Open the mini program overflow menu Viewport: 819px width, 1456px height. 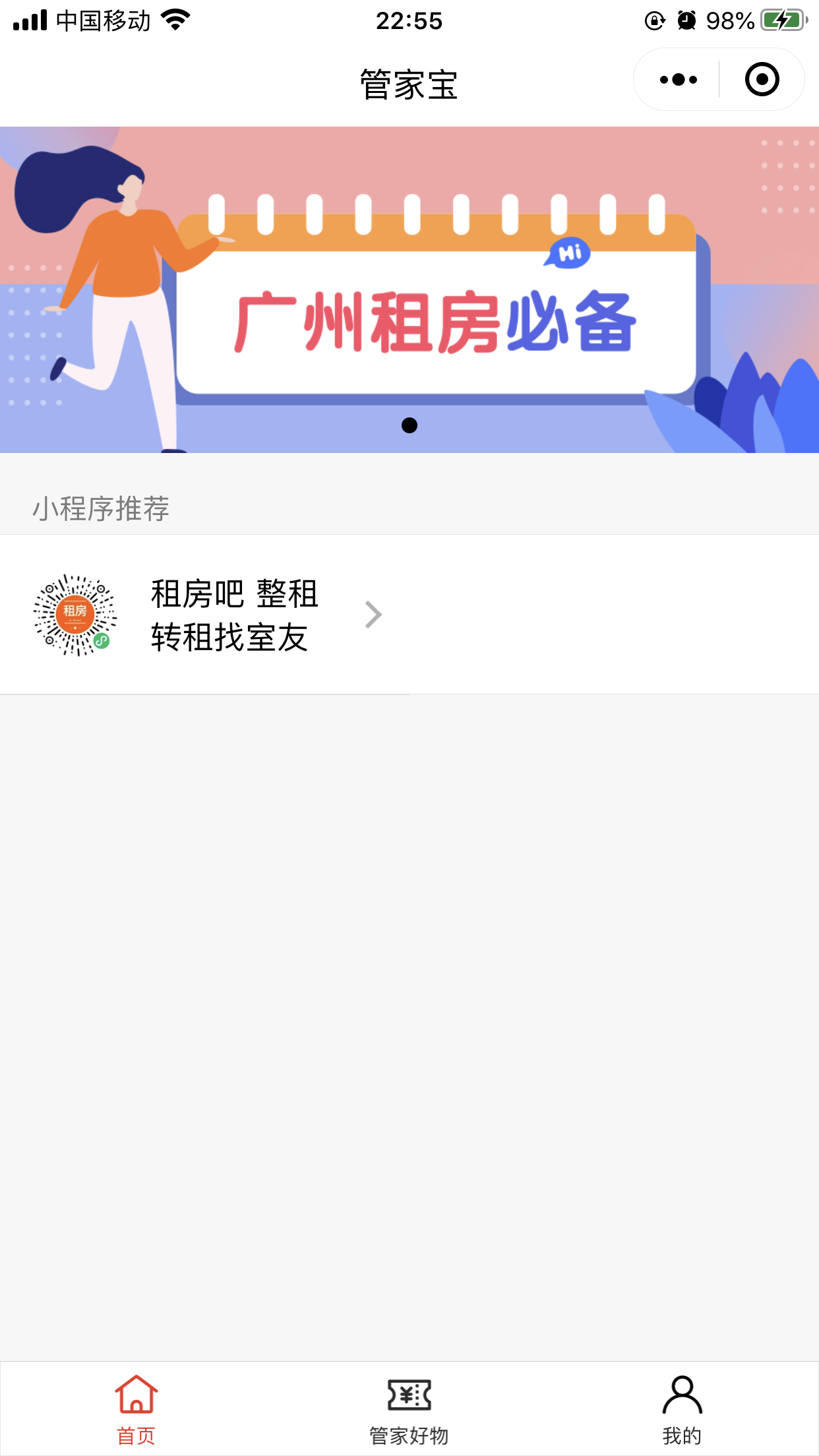678,80
